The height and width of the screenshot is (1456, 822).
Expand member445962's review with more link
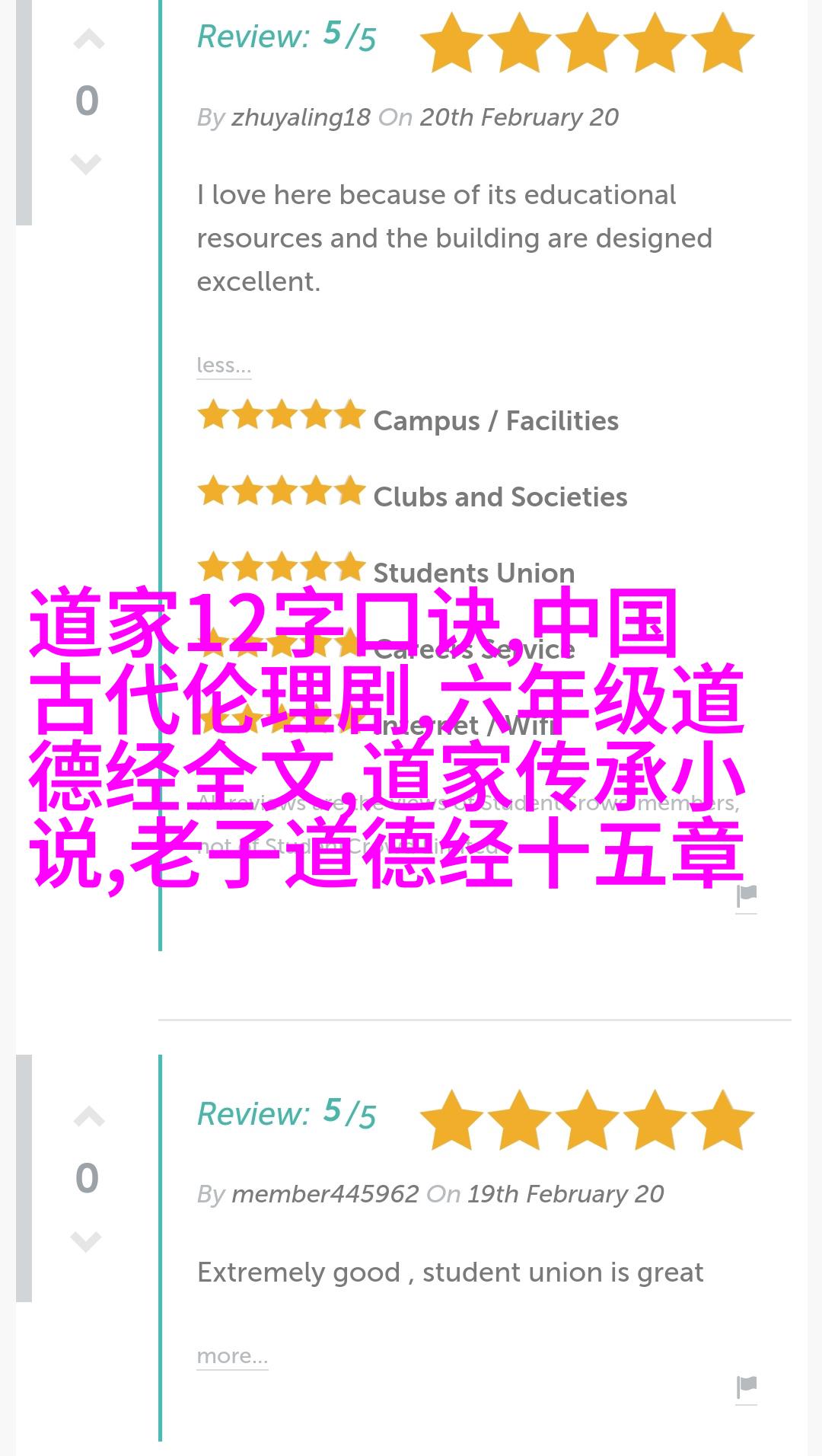[x=232, y=1356]
